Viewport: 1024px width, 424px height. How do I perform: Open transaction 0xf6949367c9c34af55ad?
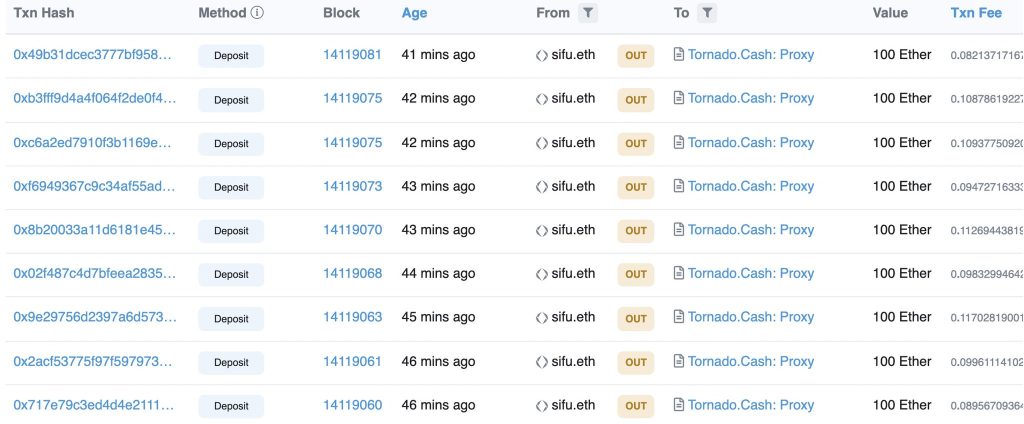[x=93, y=186]
